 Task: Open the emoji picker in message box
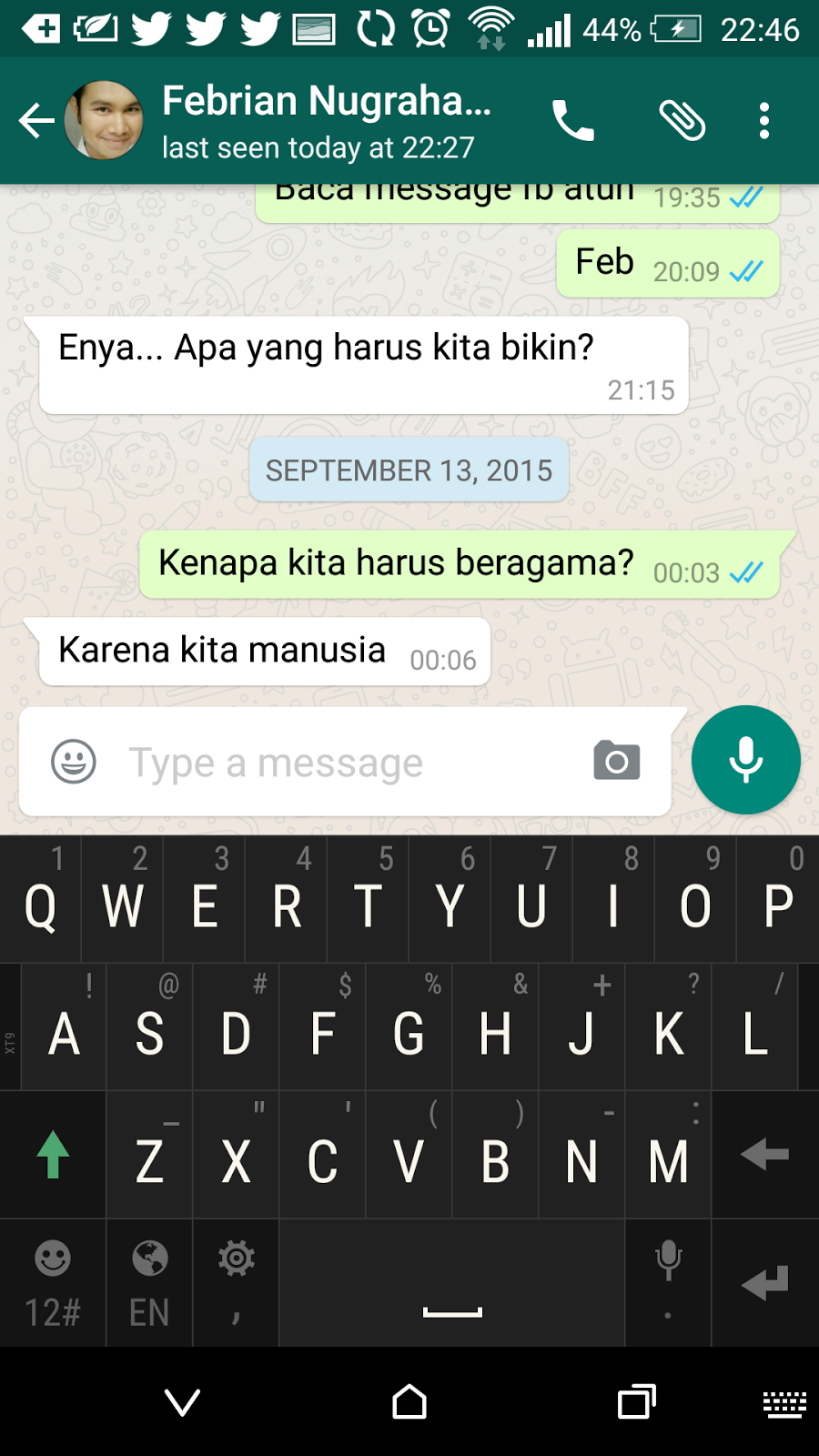coord(74,762)
